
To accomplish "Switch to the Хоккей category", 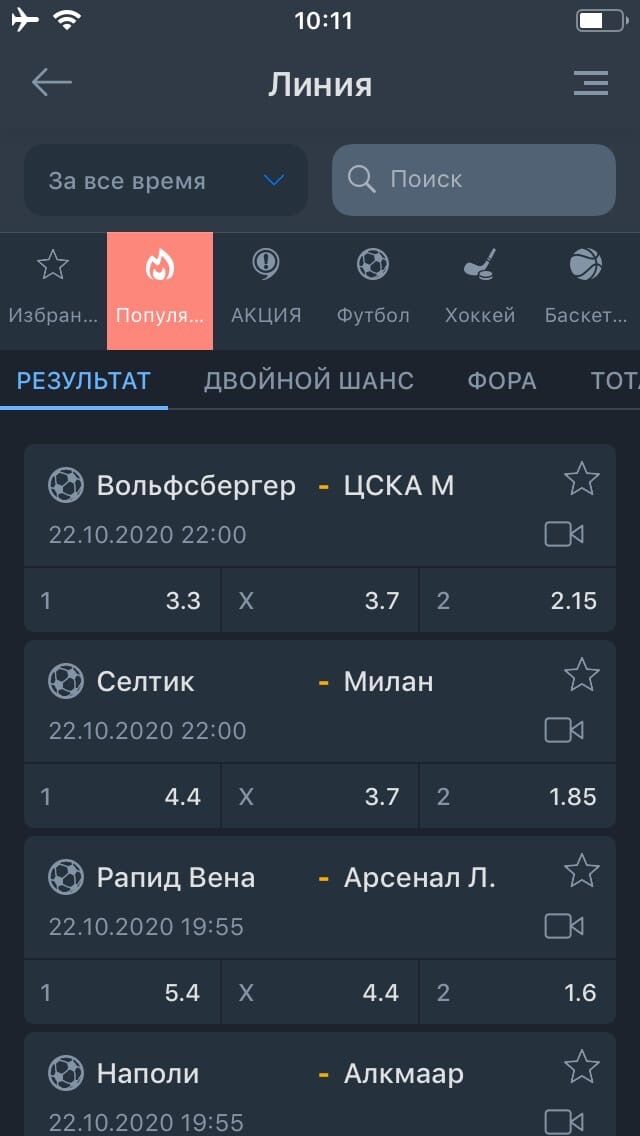I will tap(480, 291).
